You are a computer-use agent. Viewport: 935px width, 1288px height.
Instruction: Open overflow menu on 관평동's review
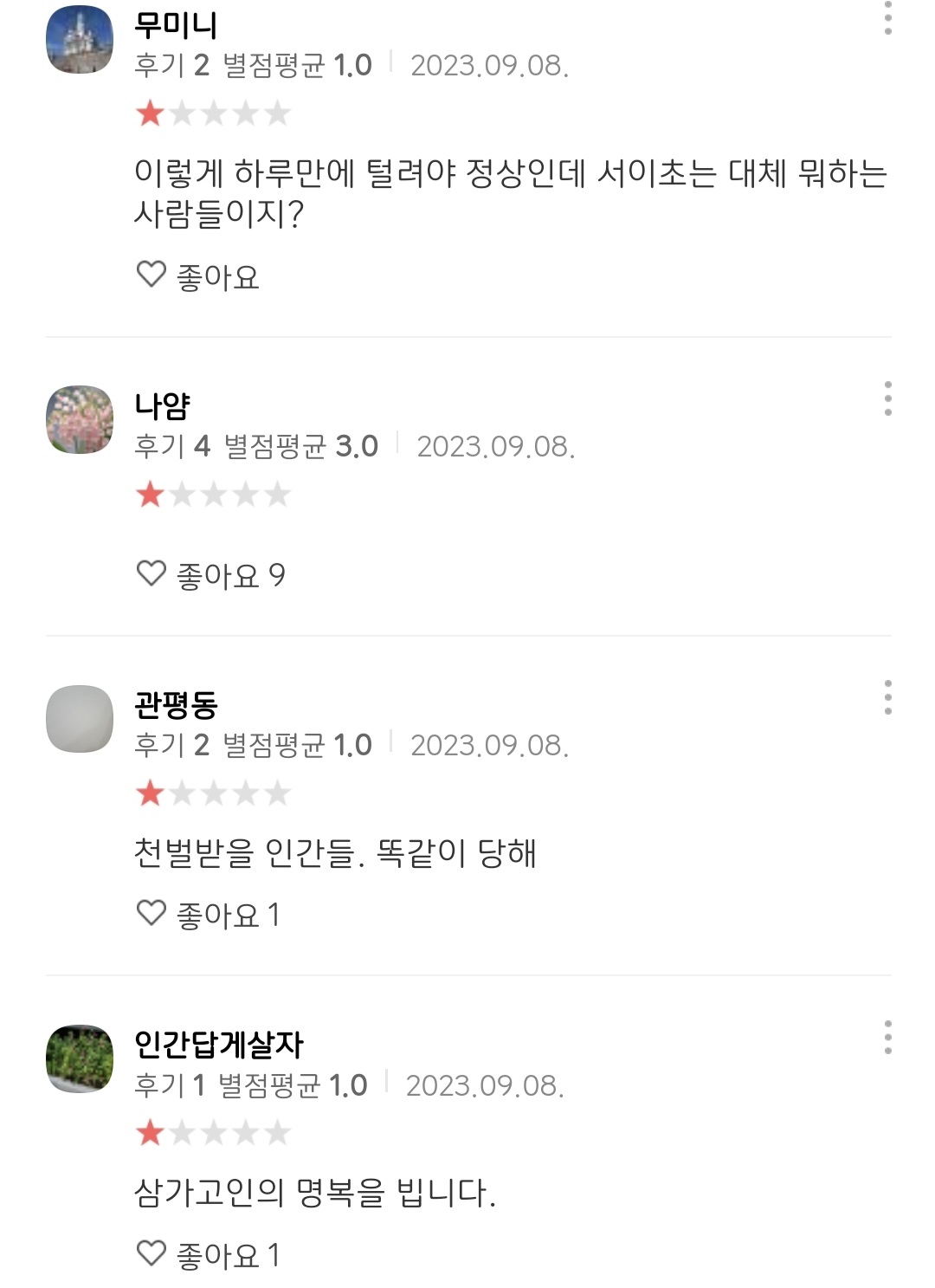pos(887,697)
